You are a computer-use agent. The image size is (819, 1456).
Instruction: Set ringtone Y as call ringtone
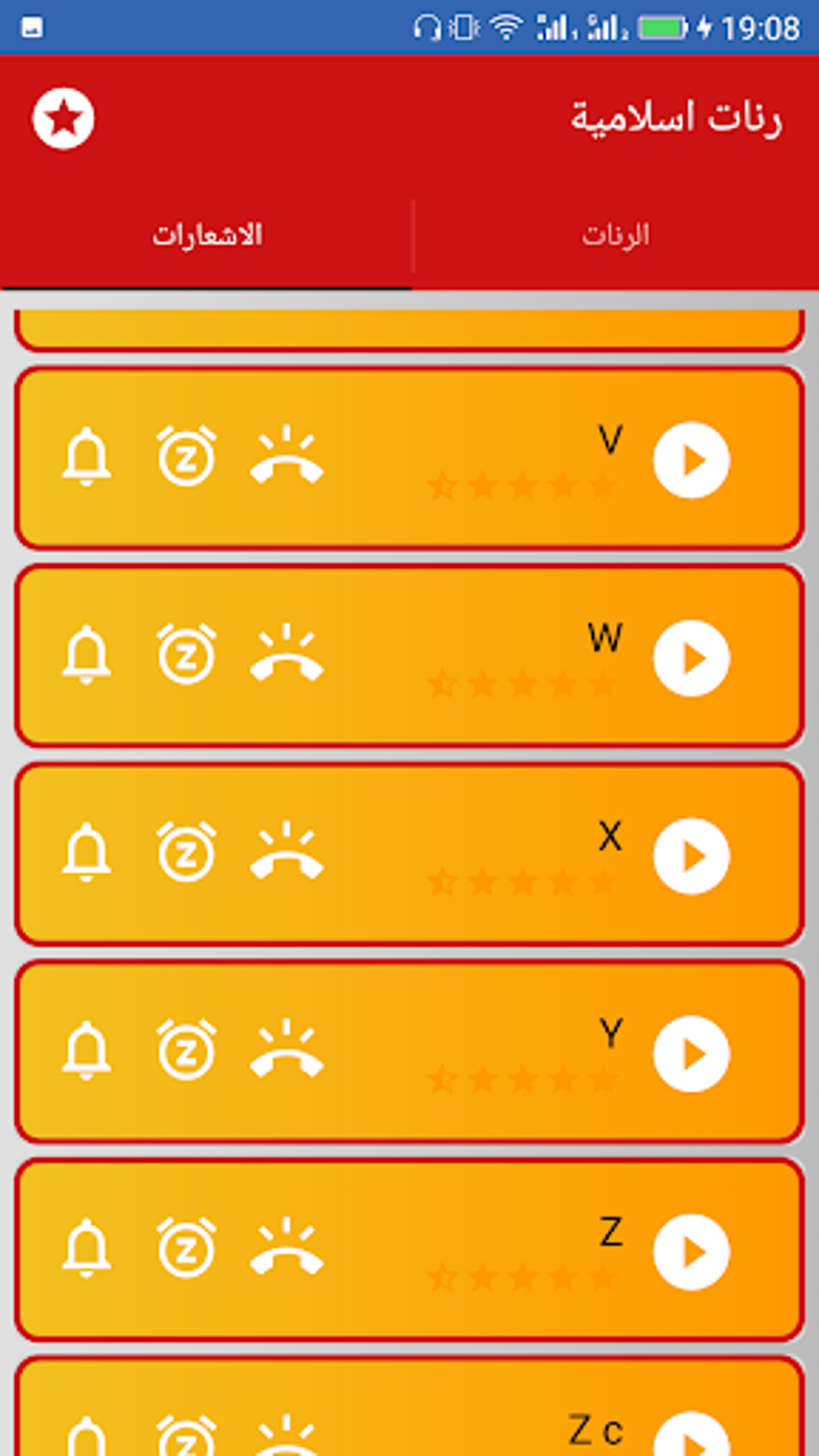click(x=287, y=1050)
